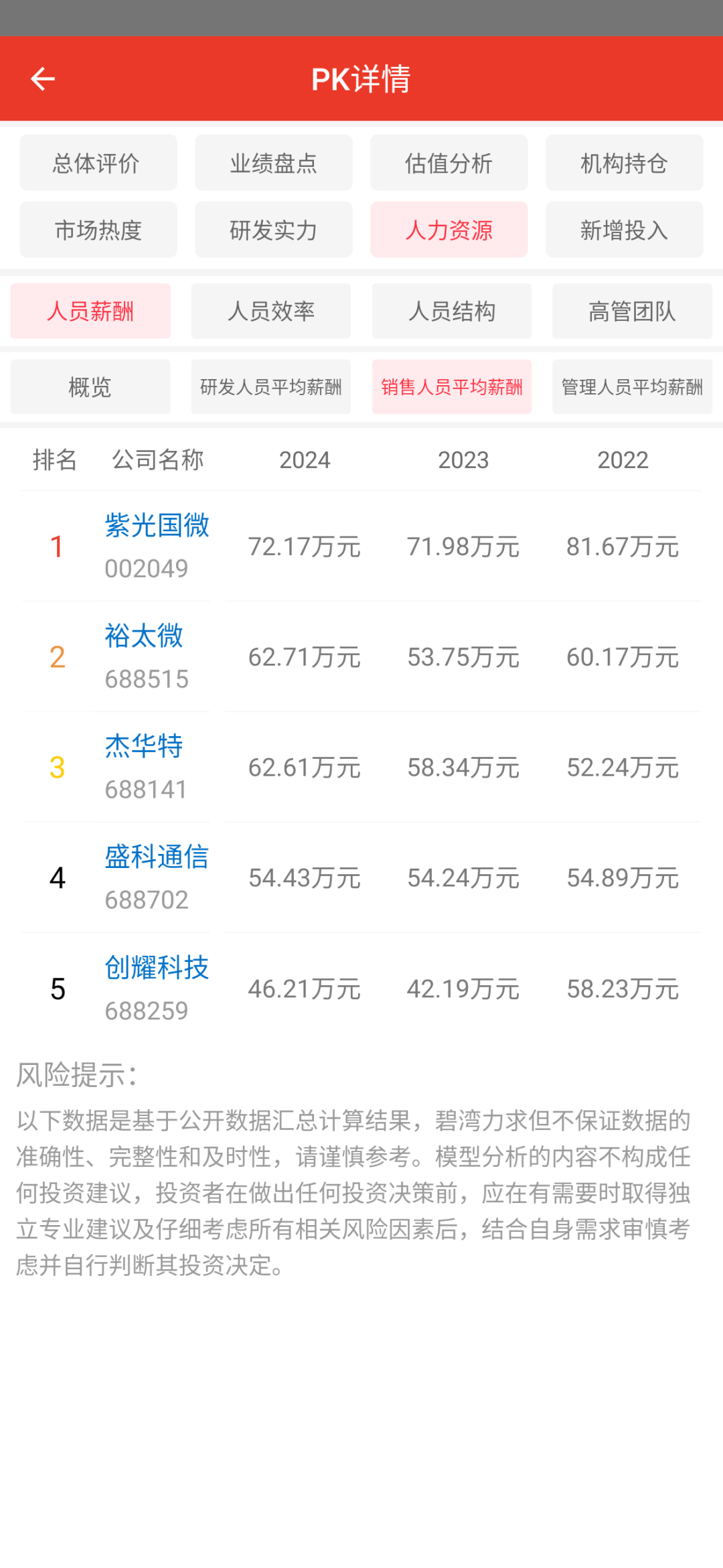Navigate back using the left arrow

point(43,78)
